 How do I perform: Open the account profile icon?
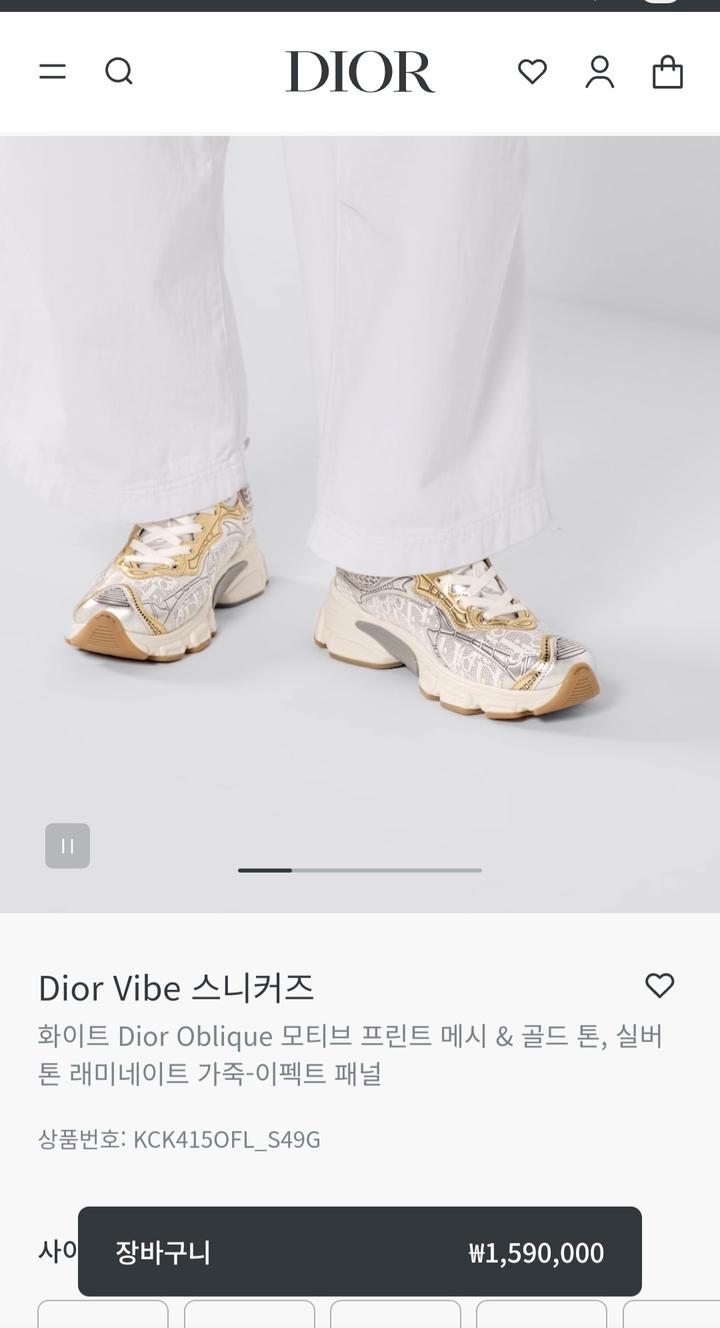click(600, 72)
